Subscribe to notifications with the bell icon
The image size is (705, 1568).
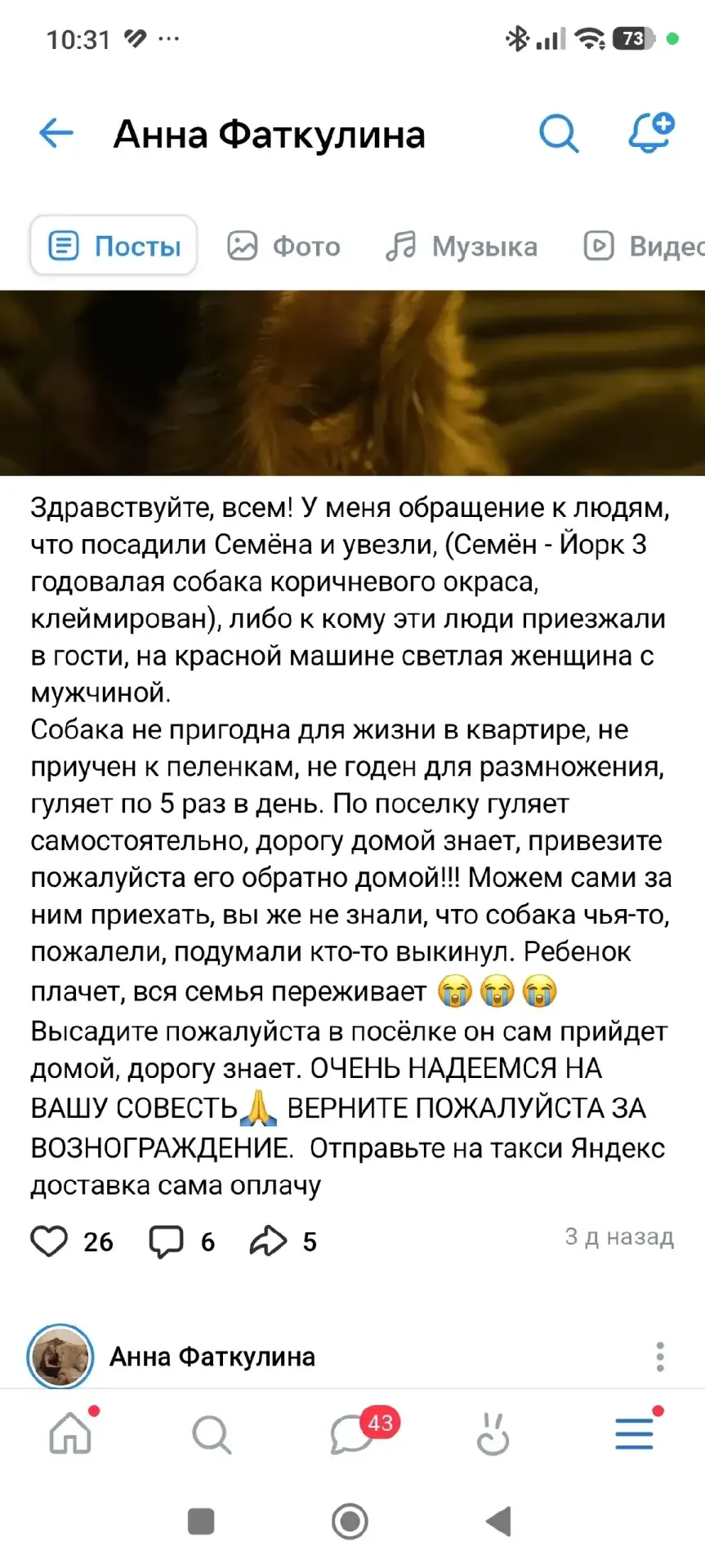pos(650,131)
